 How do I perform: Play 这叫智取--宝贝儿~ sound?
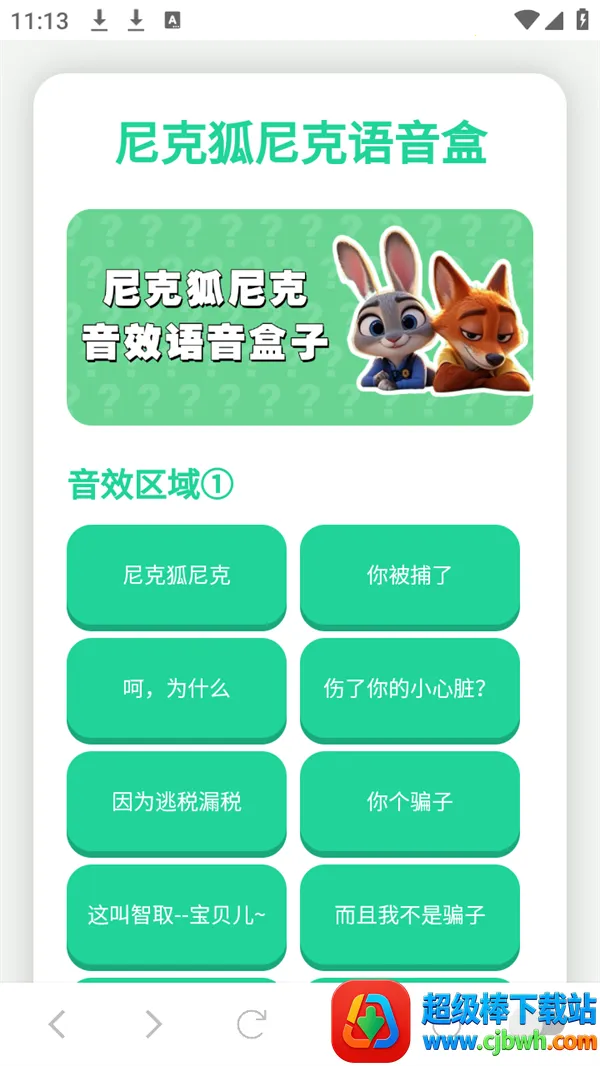176,914
